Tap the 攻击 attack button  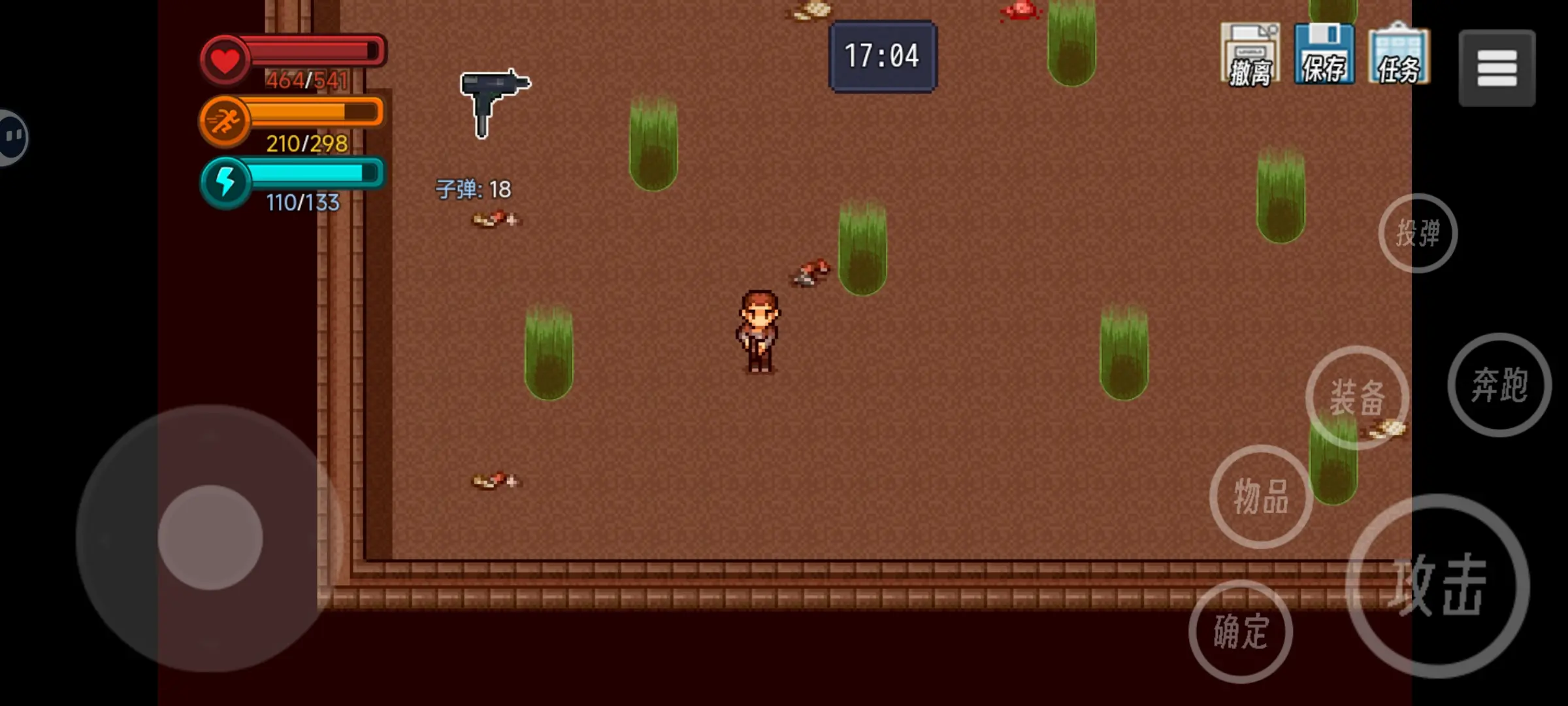(x=1439, y=586)
